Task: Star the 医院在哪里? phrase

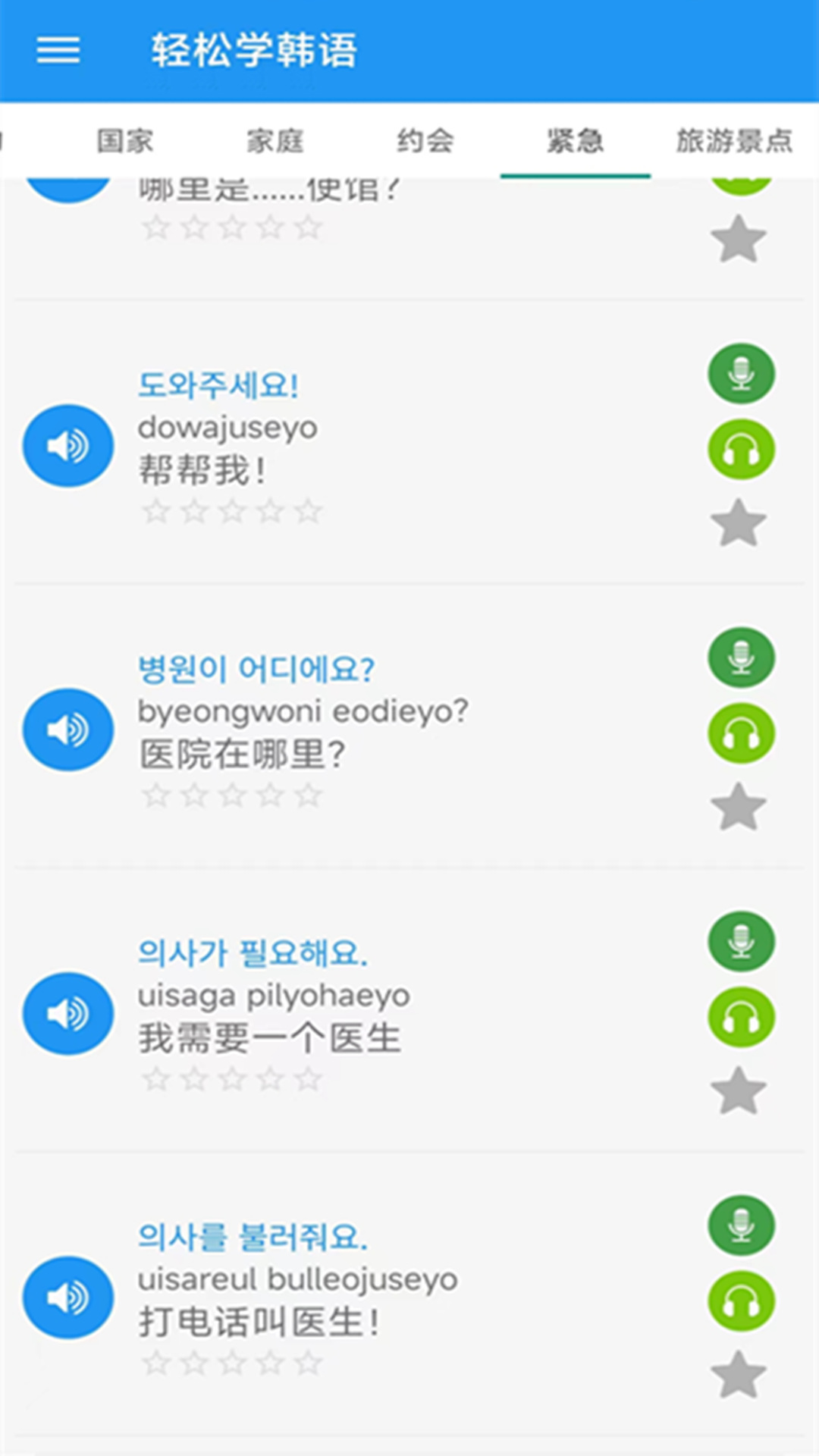Action: [739, 807]
